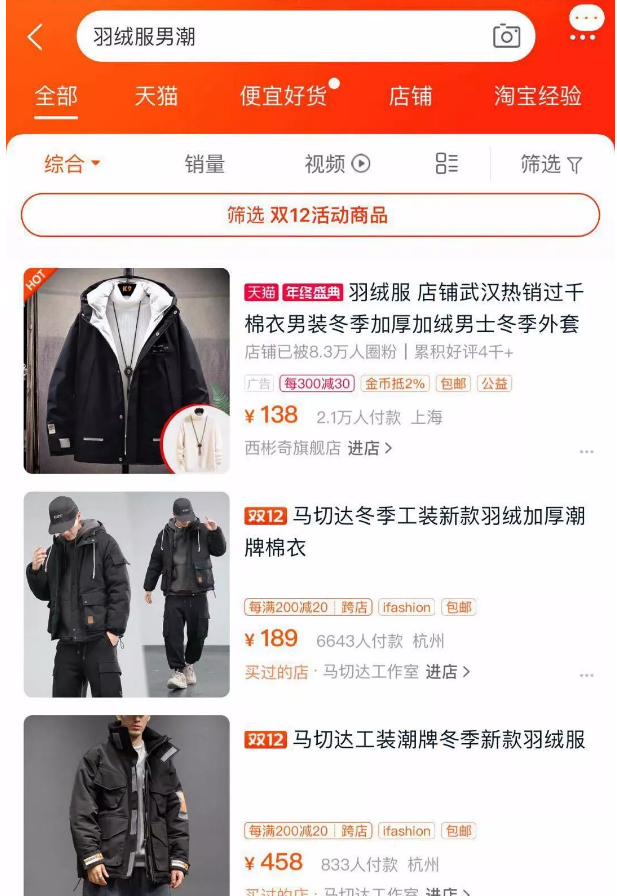Open the 筛选 filter panel

pos(551,164)
